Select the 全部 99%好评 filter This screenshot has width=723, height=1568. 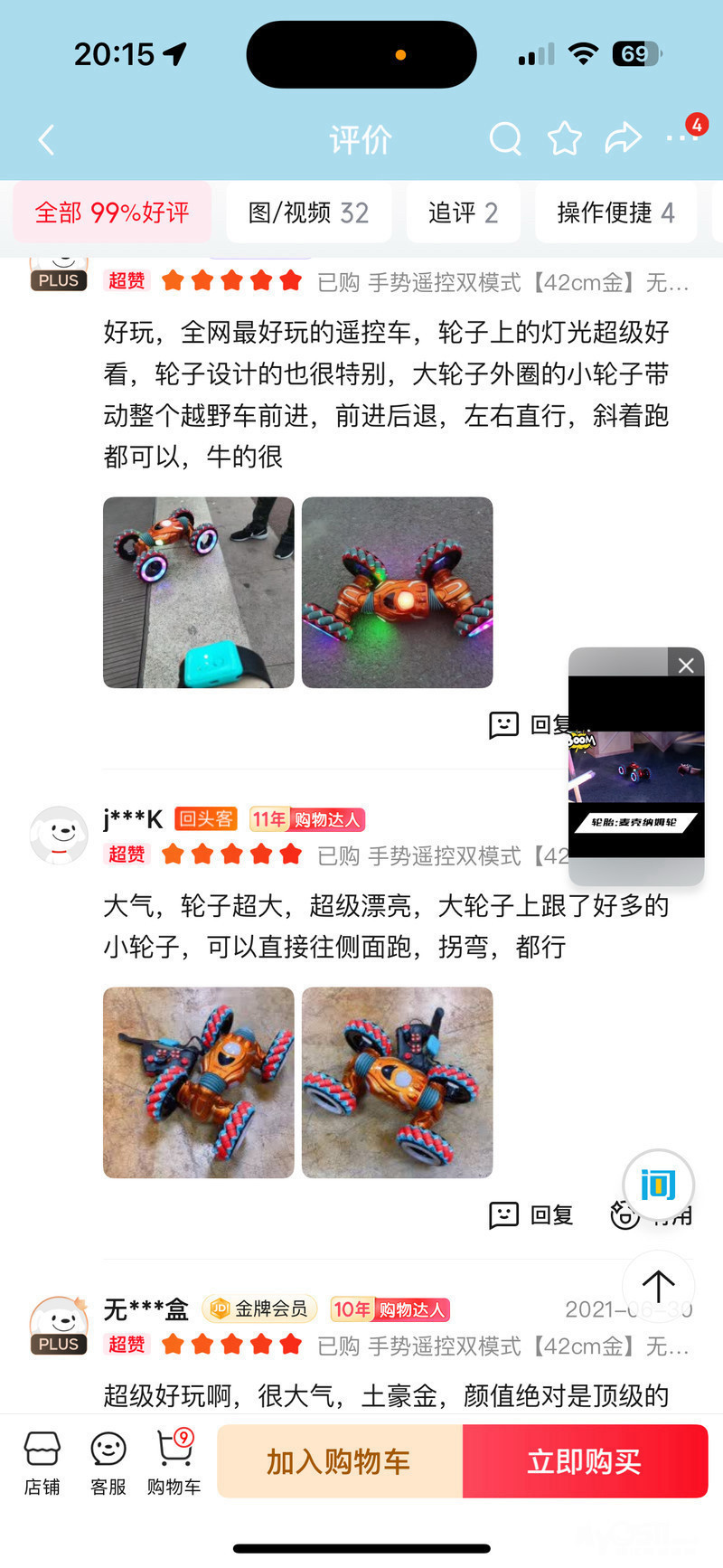[112, 213]
